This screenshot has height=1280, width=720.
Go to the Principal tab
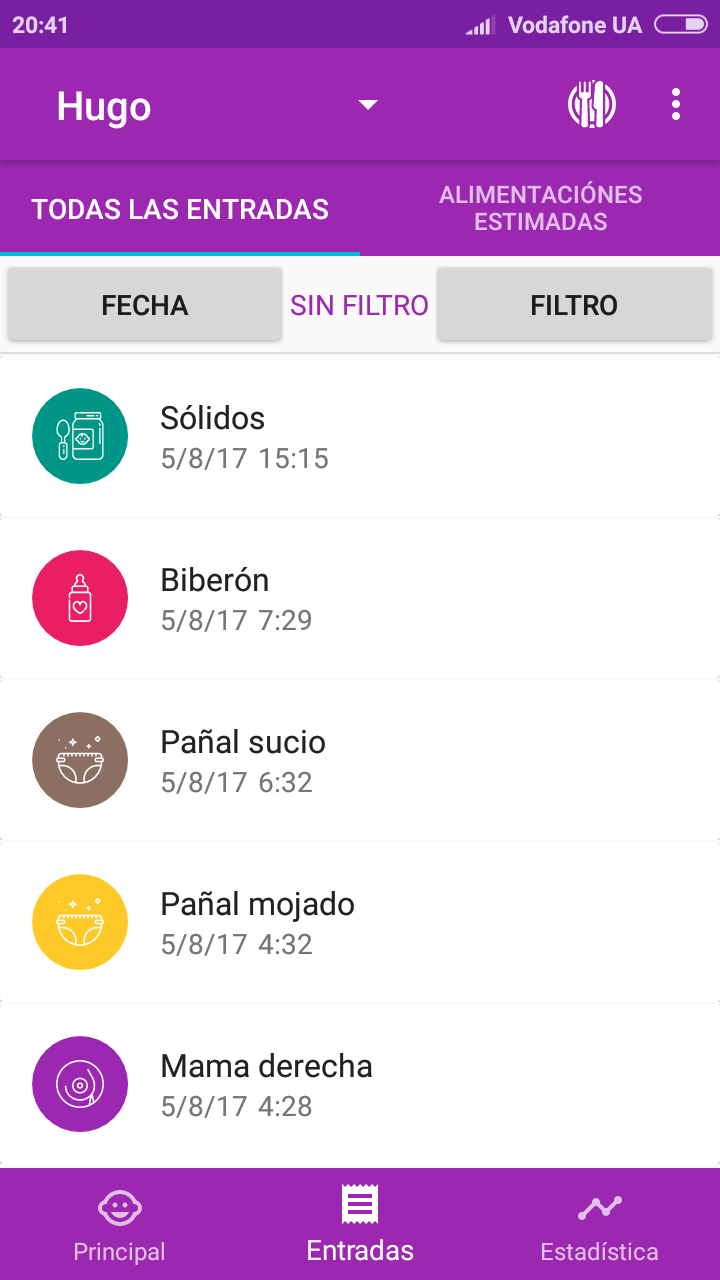(x=120, y=1225)
